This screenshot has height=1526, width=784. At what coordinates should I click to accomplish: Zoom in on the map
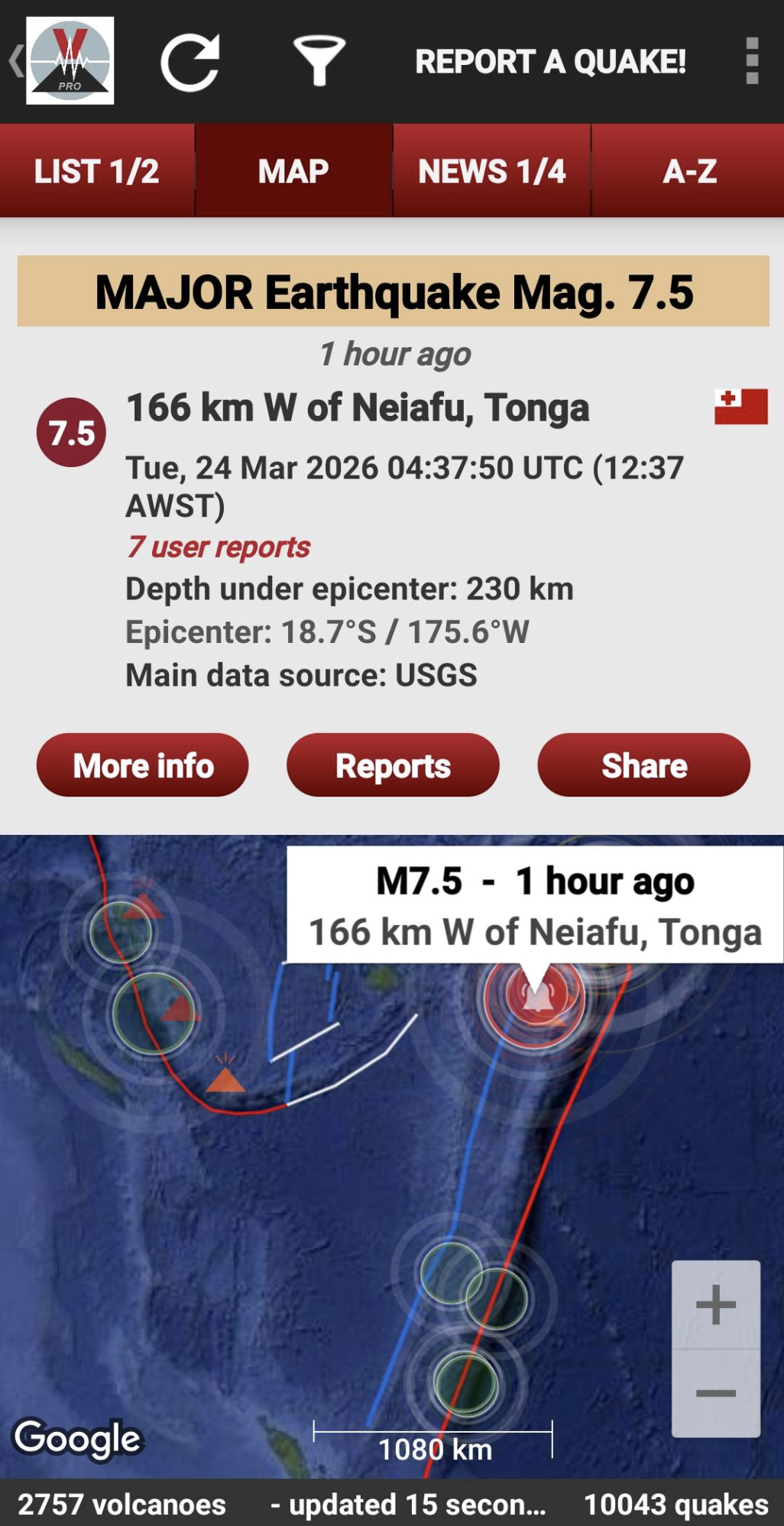pyautogui.click(x=716, y=1304)
